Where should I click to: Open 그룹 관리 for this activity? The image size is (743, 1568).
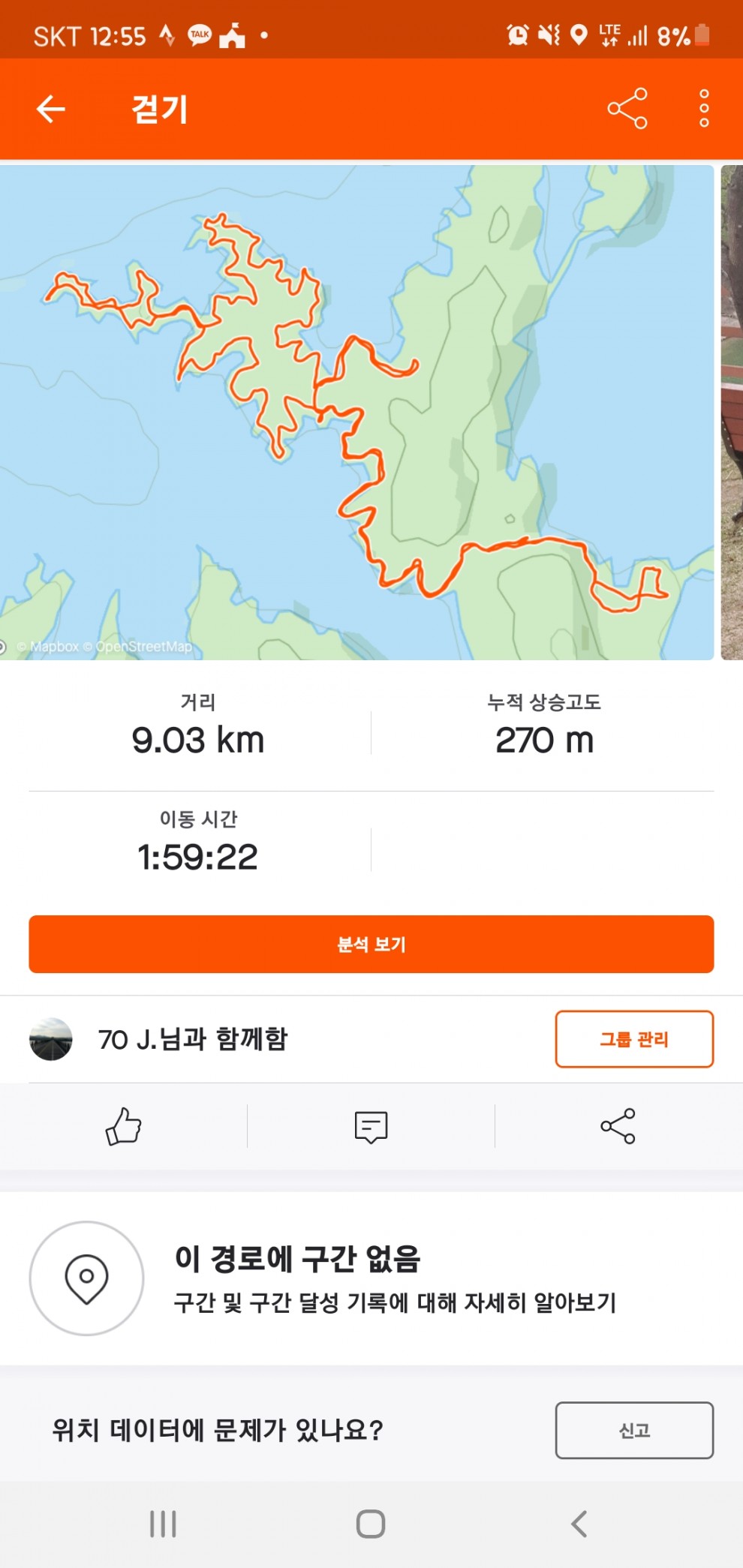(x=633, y=1039)
